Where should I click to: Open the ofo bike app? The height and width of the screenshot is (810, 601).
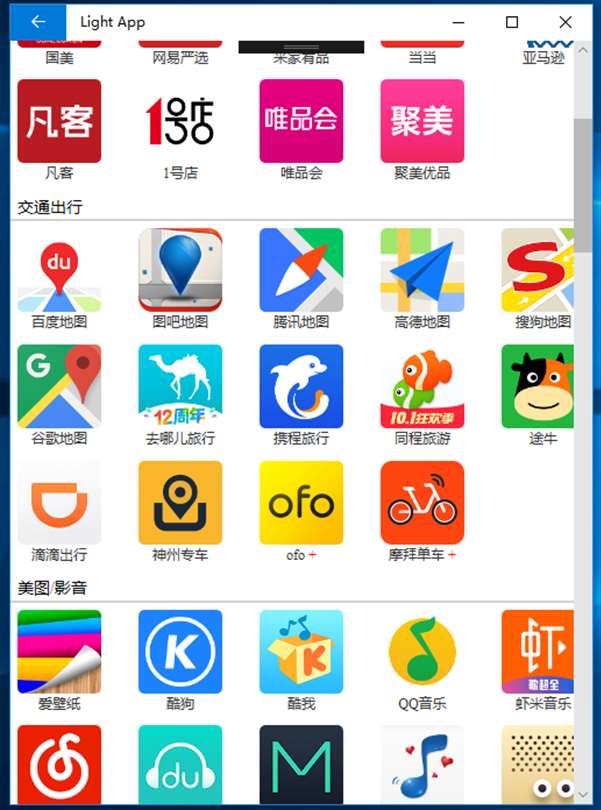(301, 502)
